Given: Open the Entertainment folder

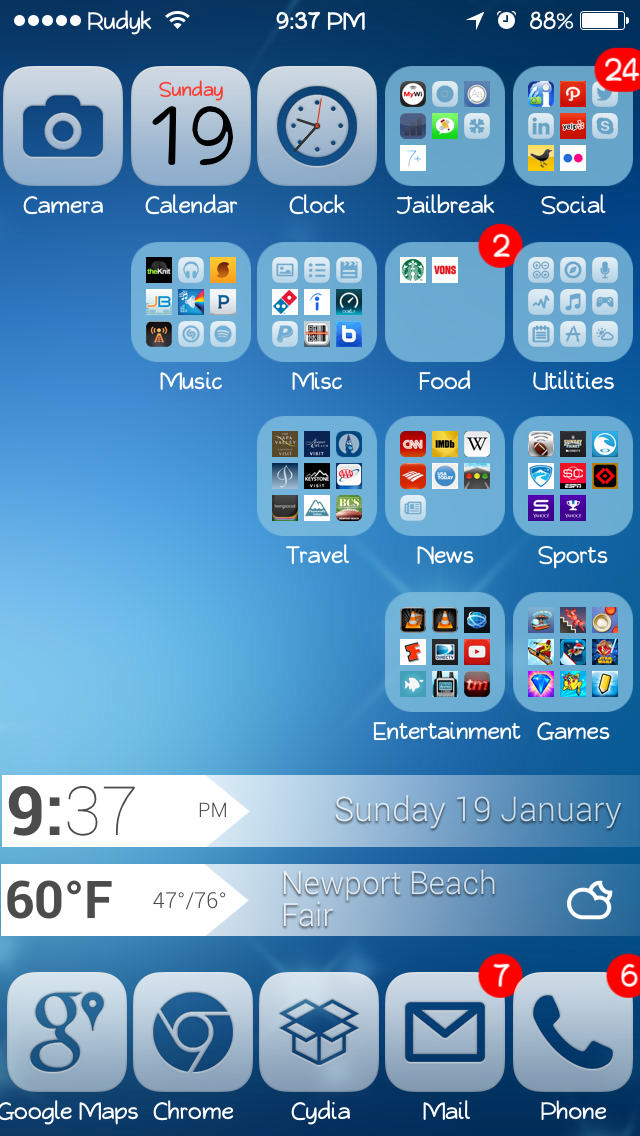Looking at the screenshot, I should (445, 652).
